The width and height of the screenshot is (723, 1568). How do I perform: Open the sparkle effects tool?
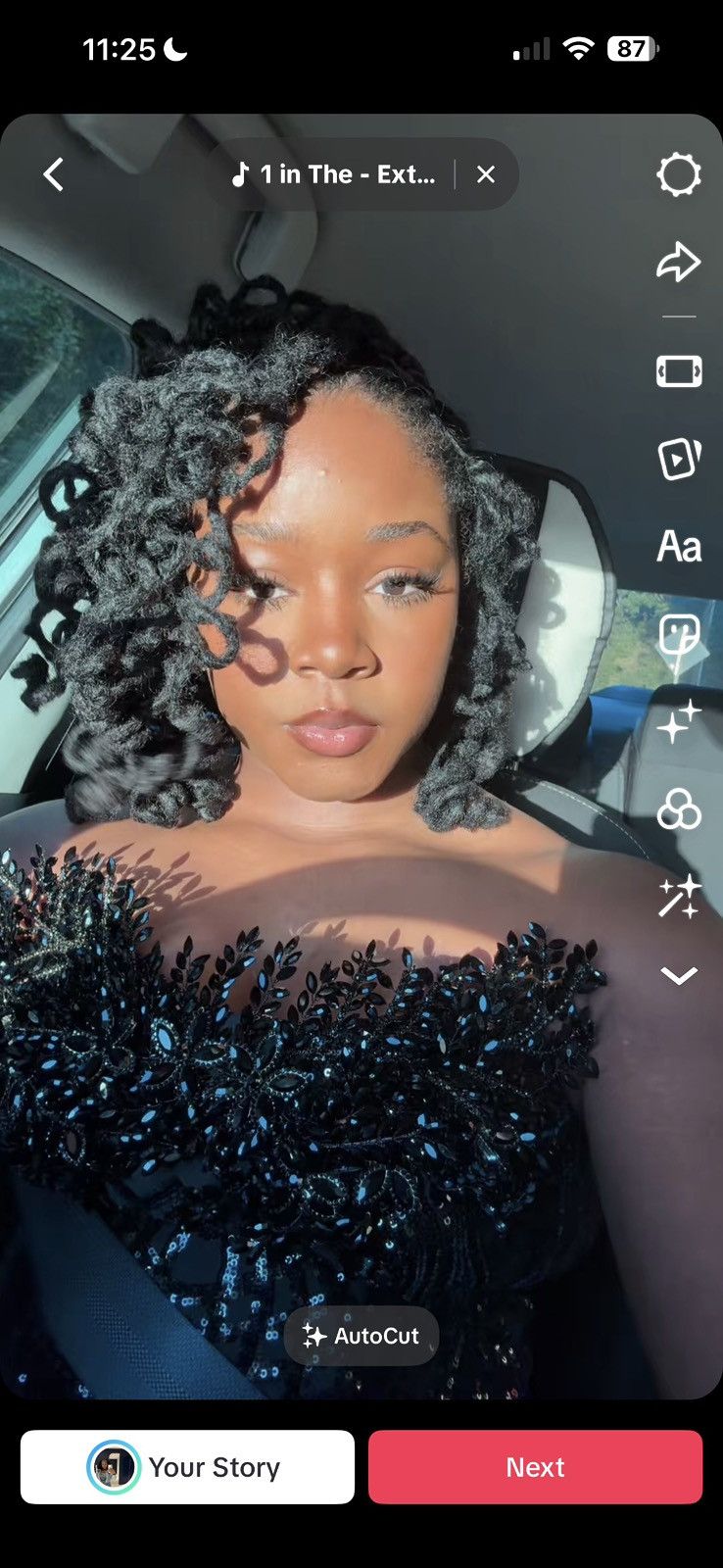(678, 721)
